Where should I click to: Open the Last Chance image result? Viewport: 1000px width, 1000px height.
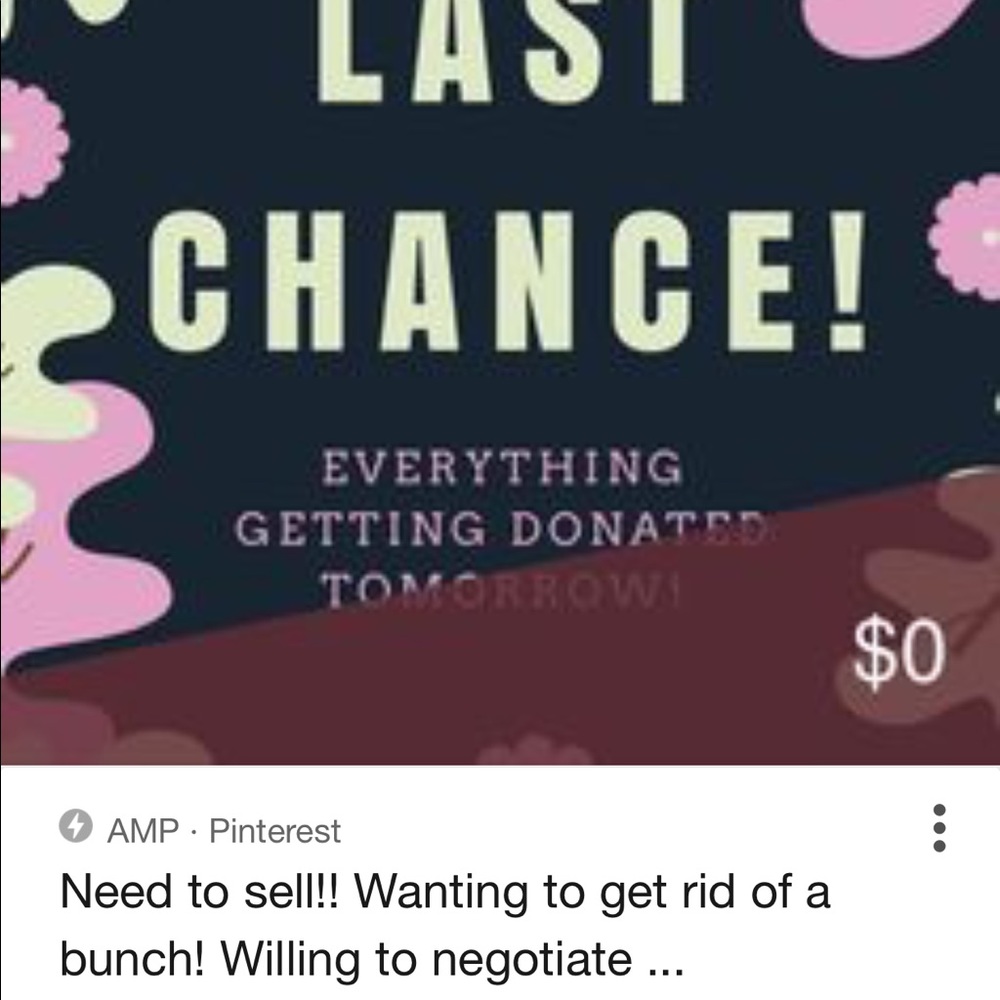pos(500,380)
